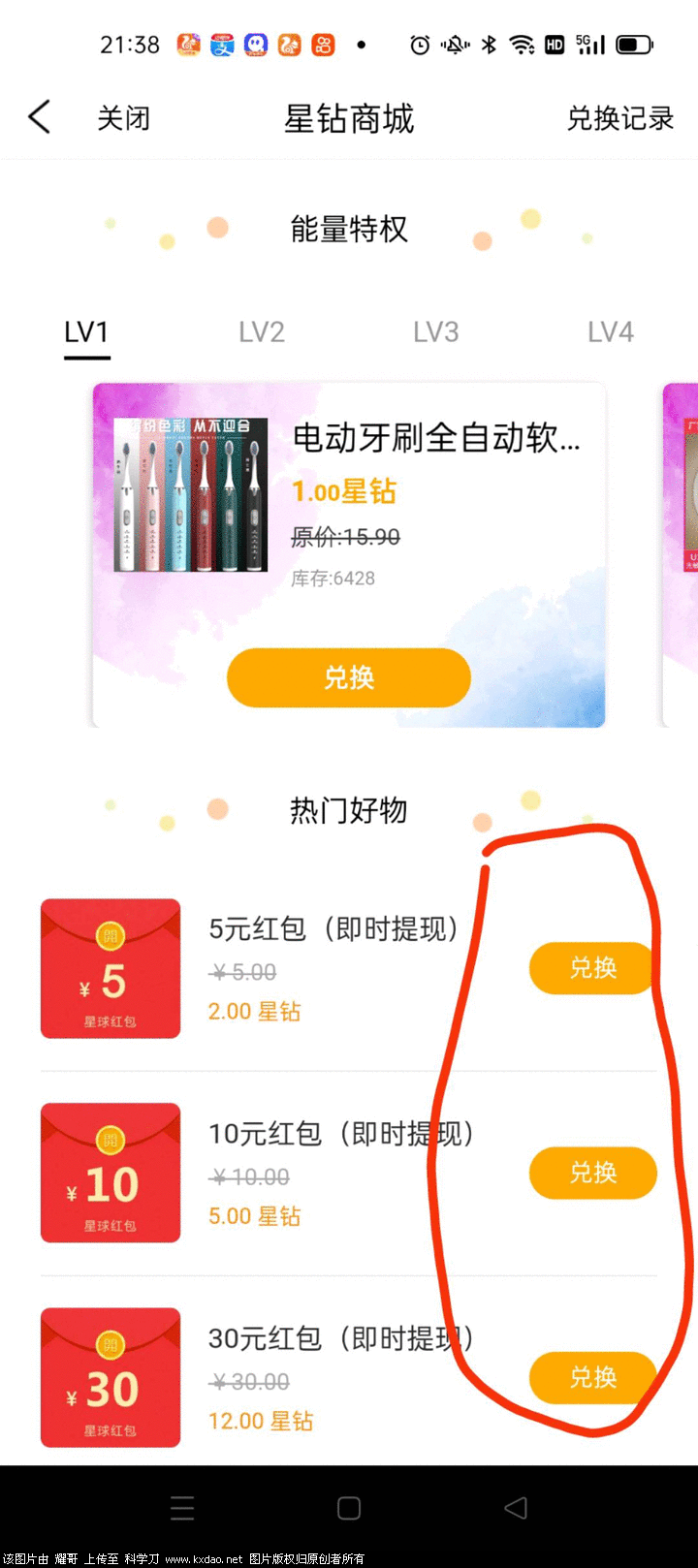Open the ¥10 星球红包 thumbnail
This screenshot has width=698, height=1568.
point(111,1173)
